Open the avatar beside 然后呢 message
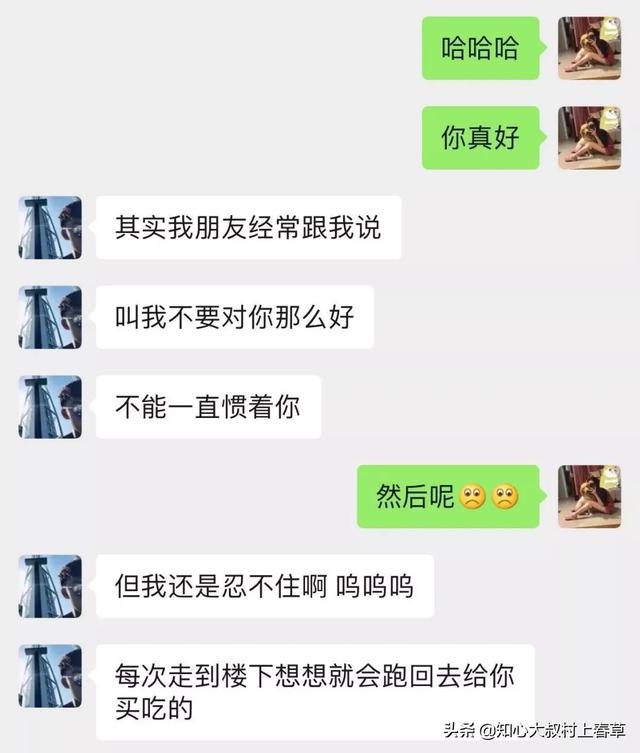Viewport: 640px width, 753px height. pyautogui.click(x=589, y=497)
